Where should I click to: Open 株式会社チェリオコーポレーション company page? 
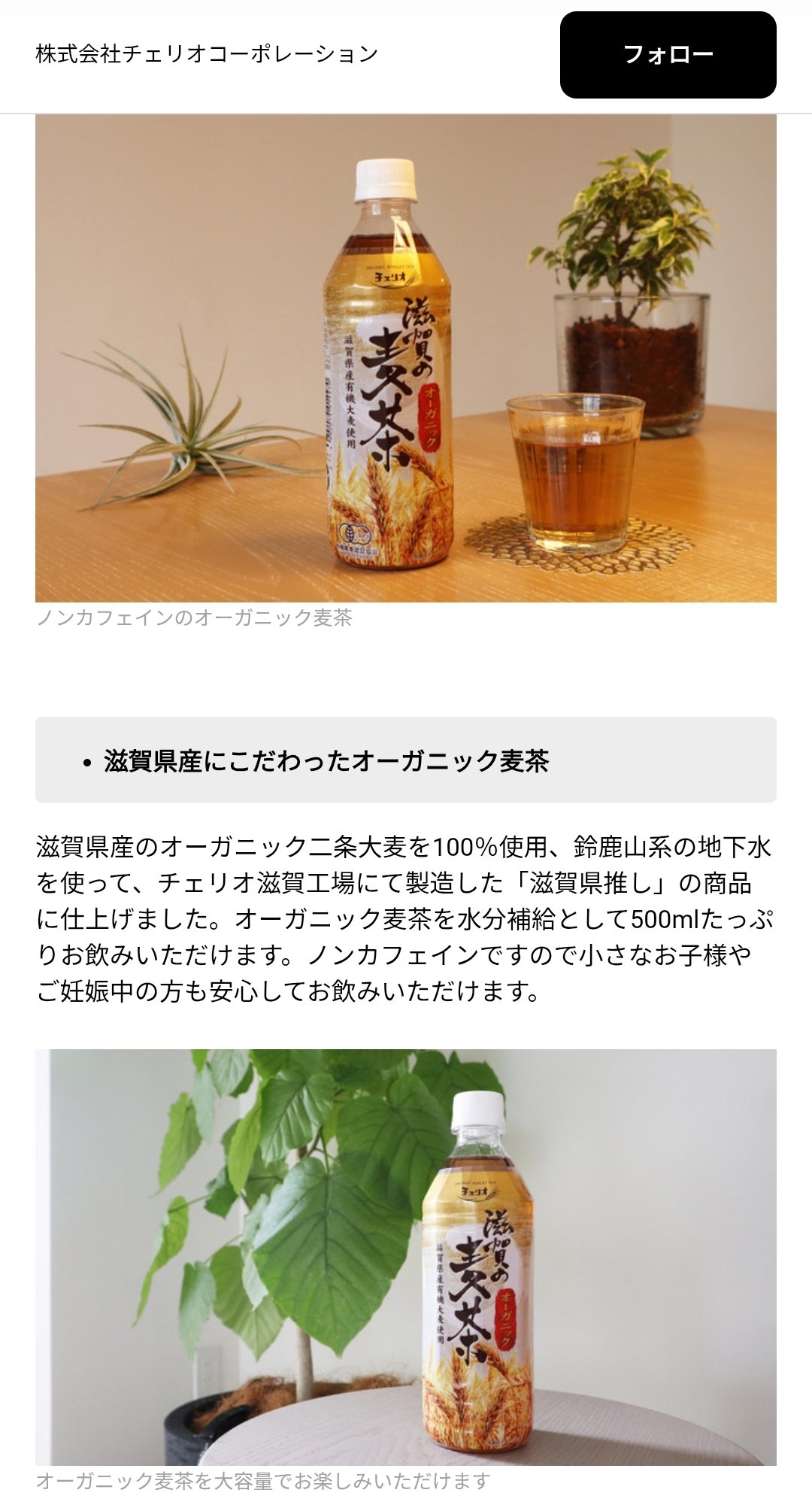click(x=207, y=54)
